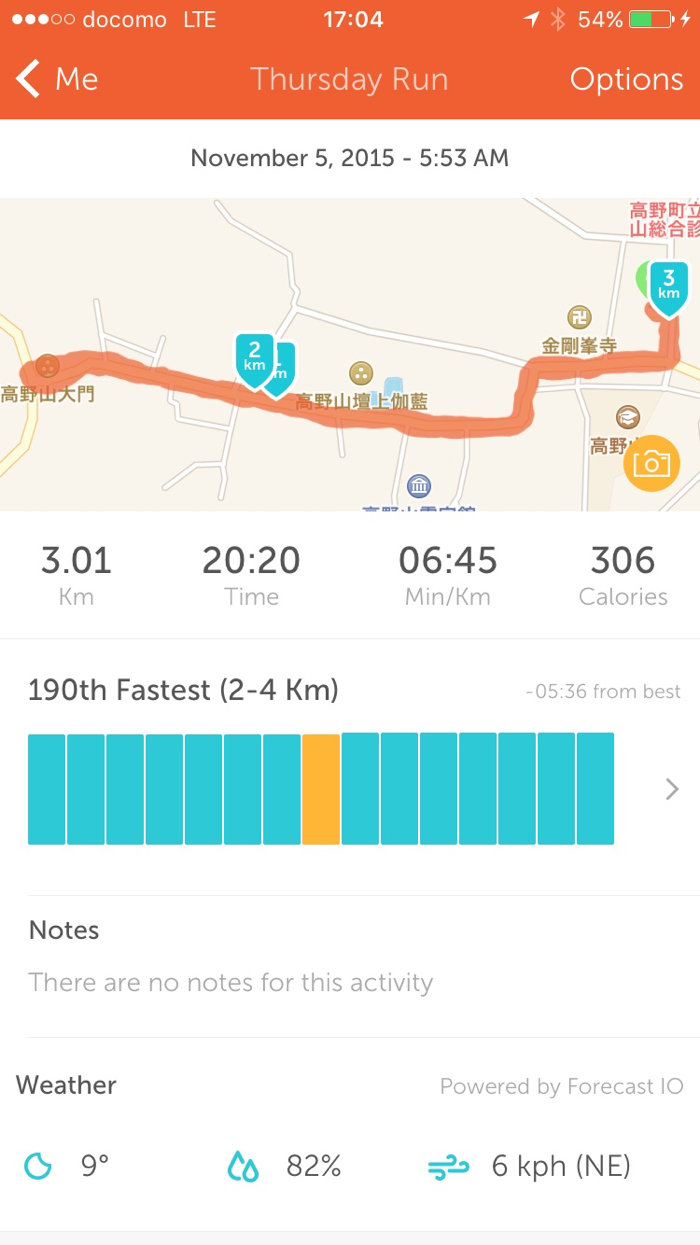Image resolution: width=700 pixels, height=1245 pixels.
Task: Add a photo with the camera button
Action: click(651, 464)
